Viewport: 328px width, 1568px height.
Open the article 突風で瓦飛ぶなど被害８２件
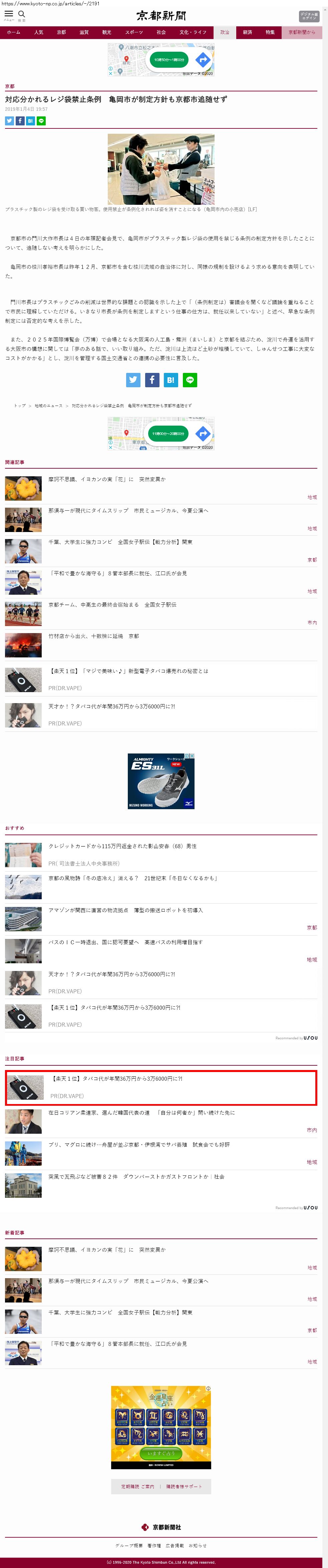[136, 1177]
